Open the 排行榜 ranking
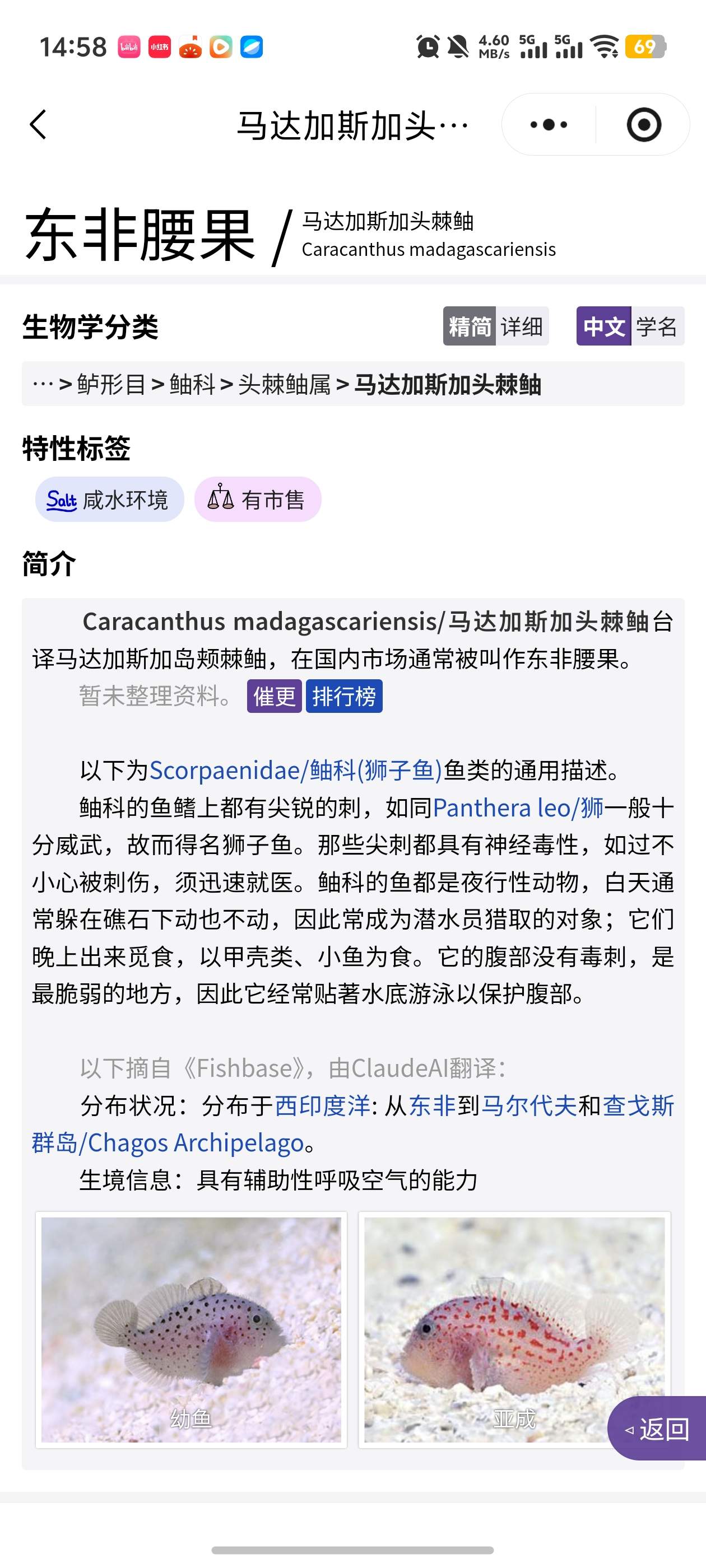 point(344,696)
